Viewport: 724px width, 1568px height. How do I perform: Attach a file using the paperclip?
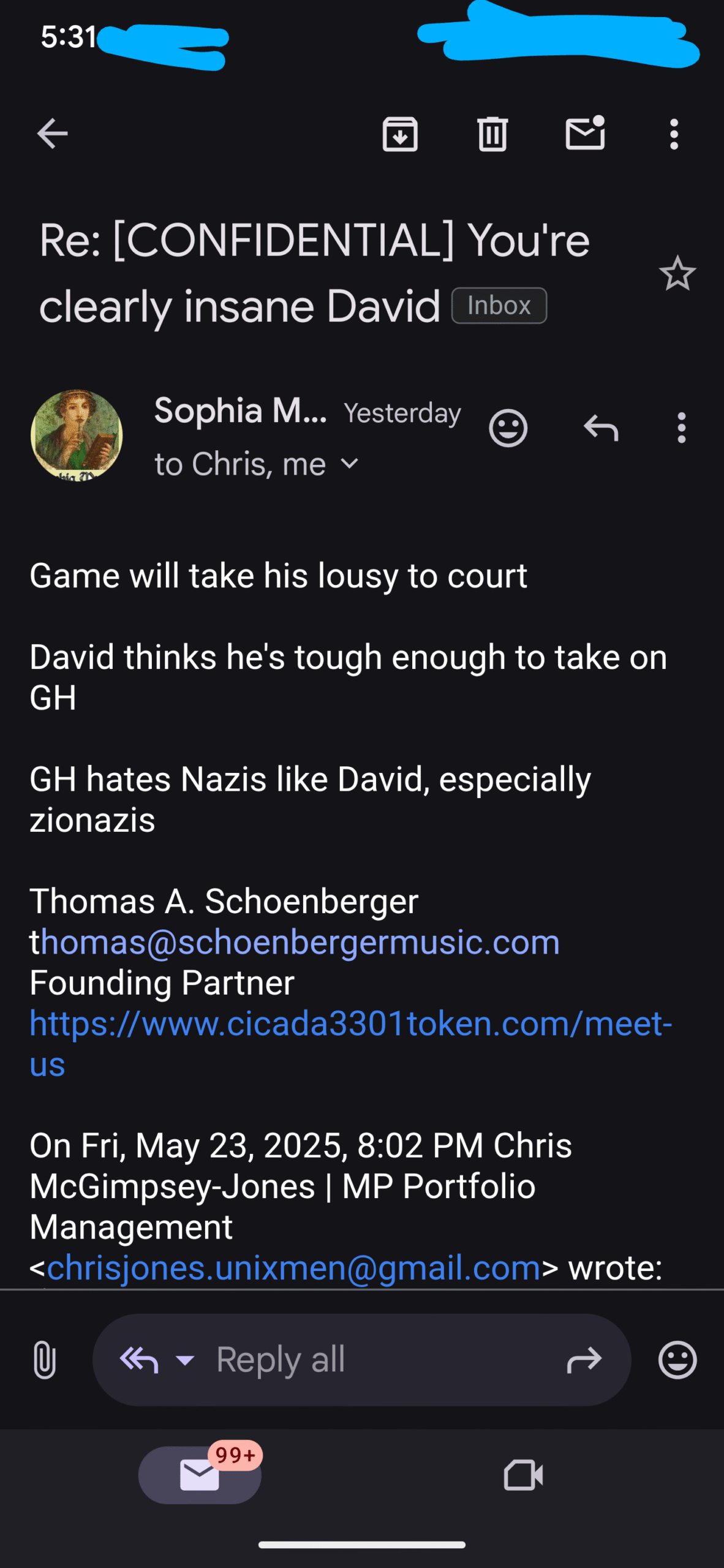coord(45,1360)
